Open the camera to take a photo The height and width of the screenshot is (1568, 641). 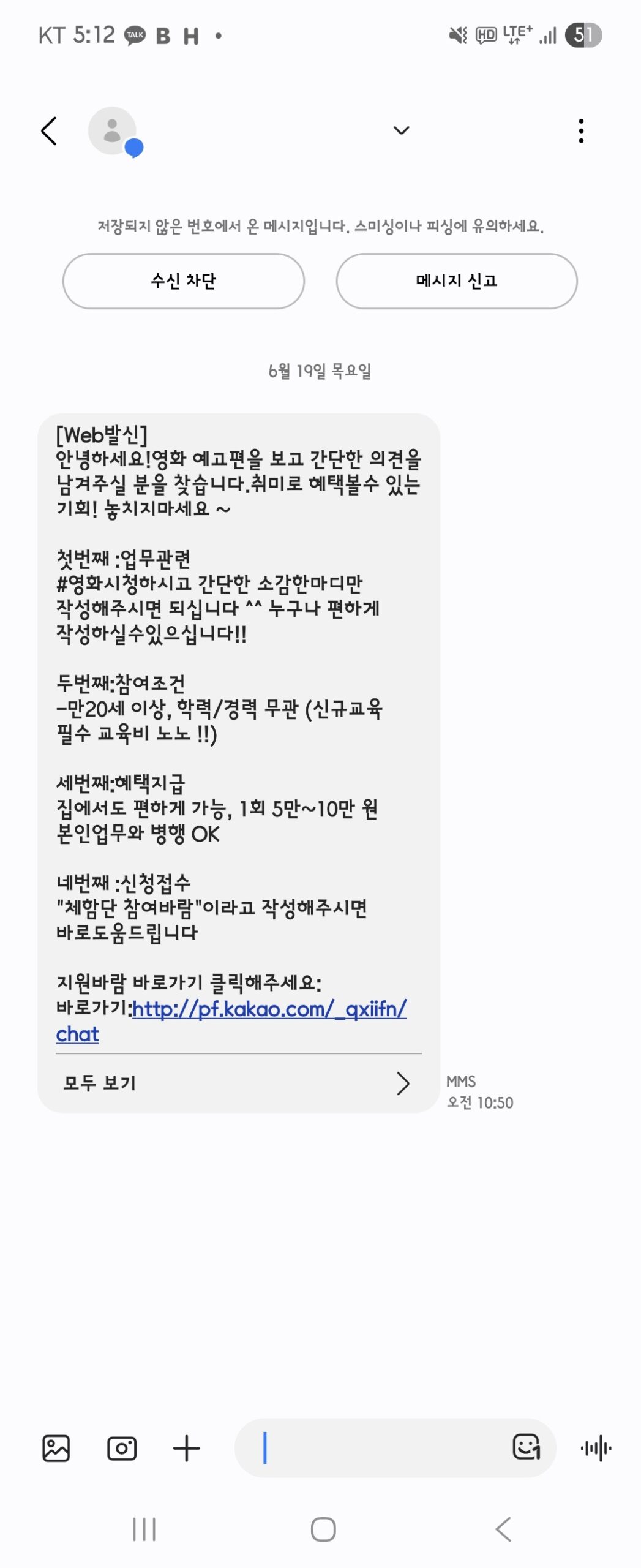[121, 1447]
